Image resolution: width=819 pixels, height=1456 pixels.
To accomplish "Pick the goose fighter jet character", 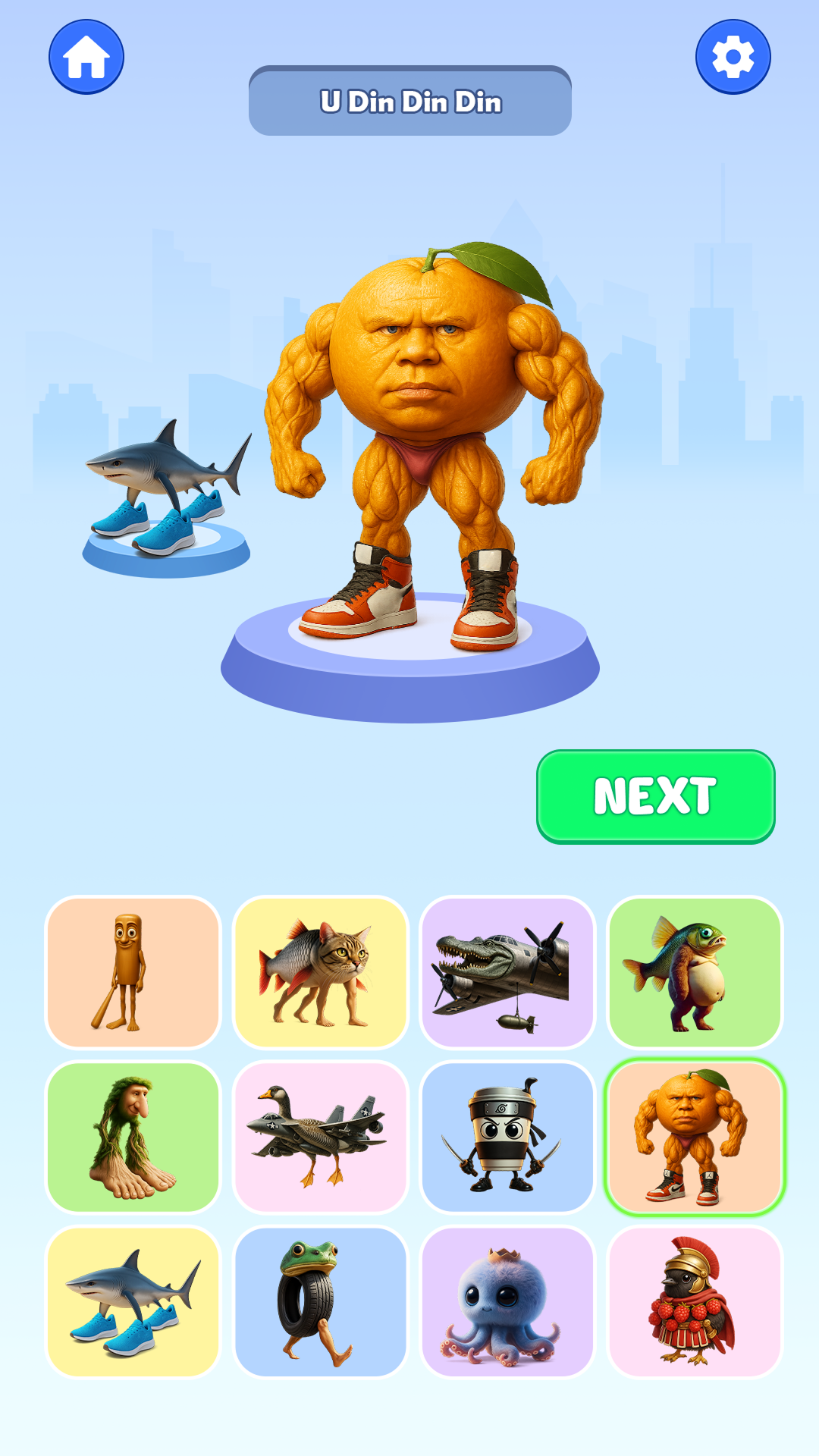I will [321, 1137].
